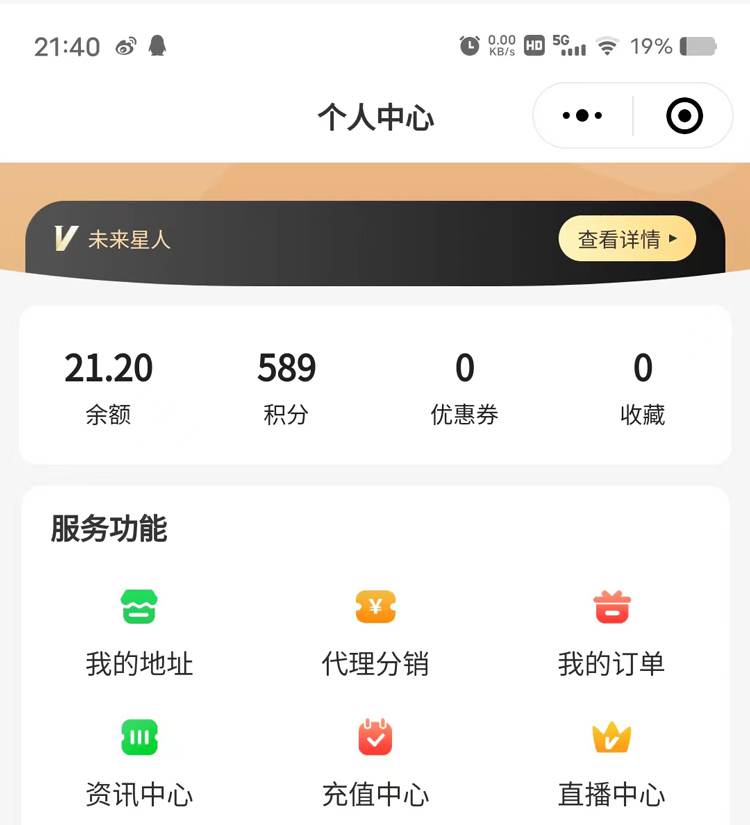Tap the Weibo icon next to the clock
Screen dimensions: 750x825
125,45
